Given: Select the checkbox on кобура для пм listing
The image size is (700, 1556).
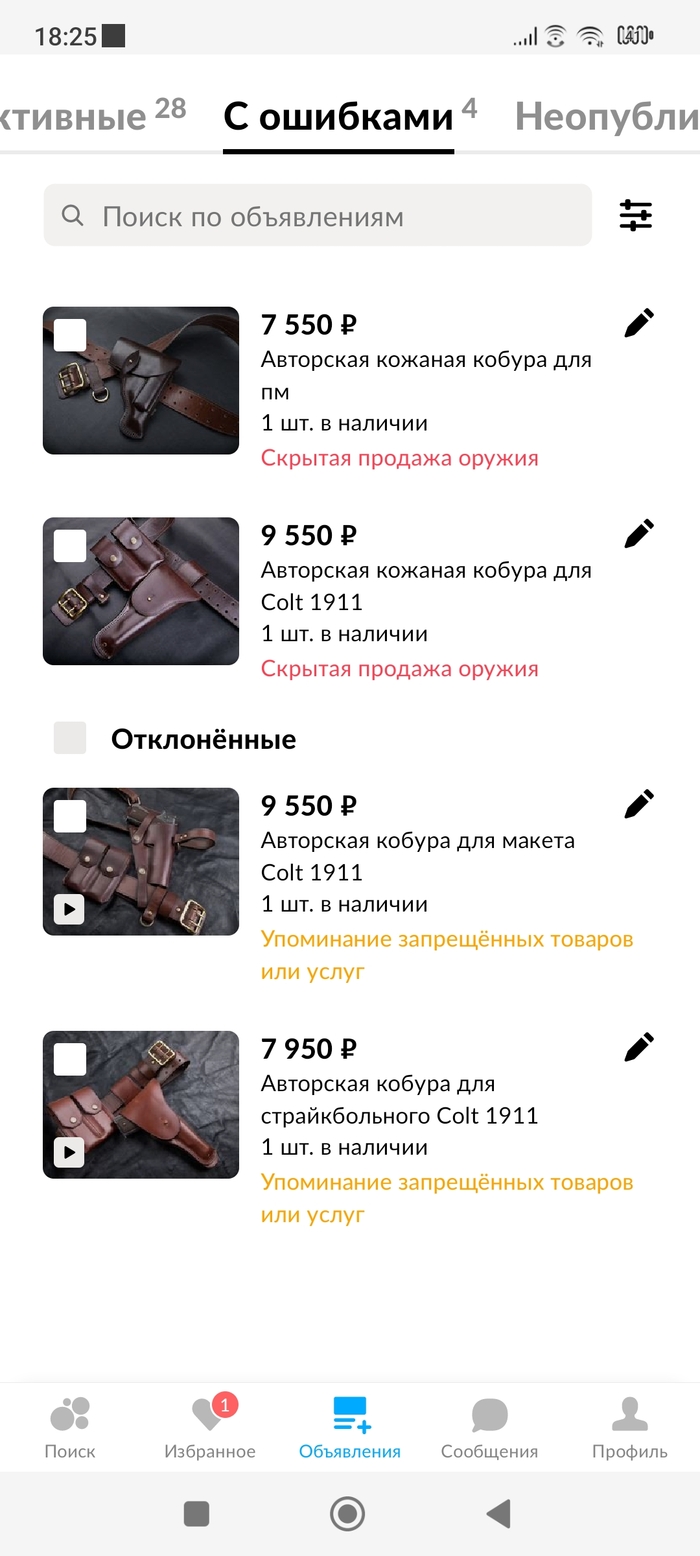Looking at the screenshot, I should pyautogui.click(x=70, y=336).
